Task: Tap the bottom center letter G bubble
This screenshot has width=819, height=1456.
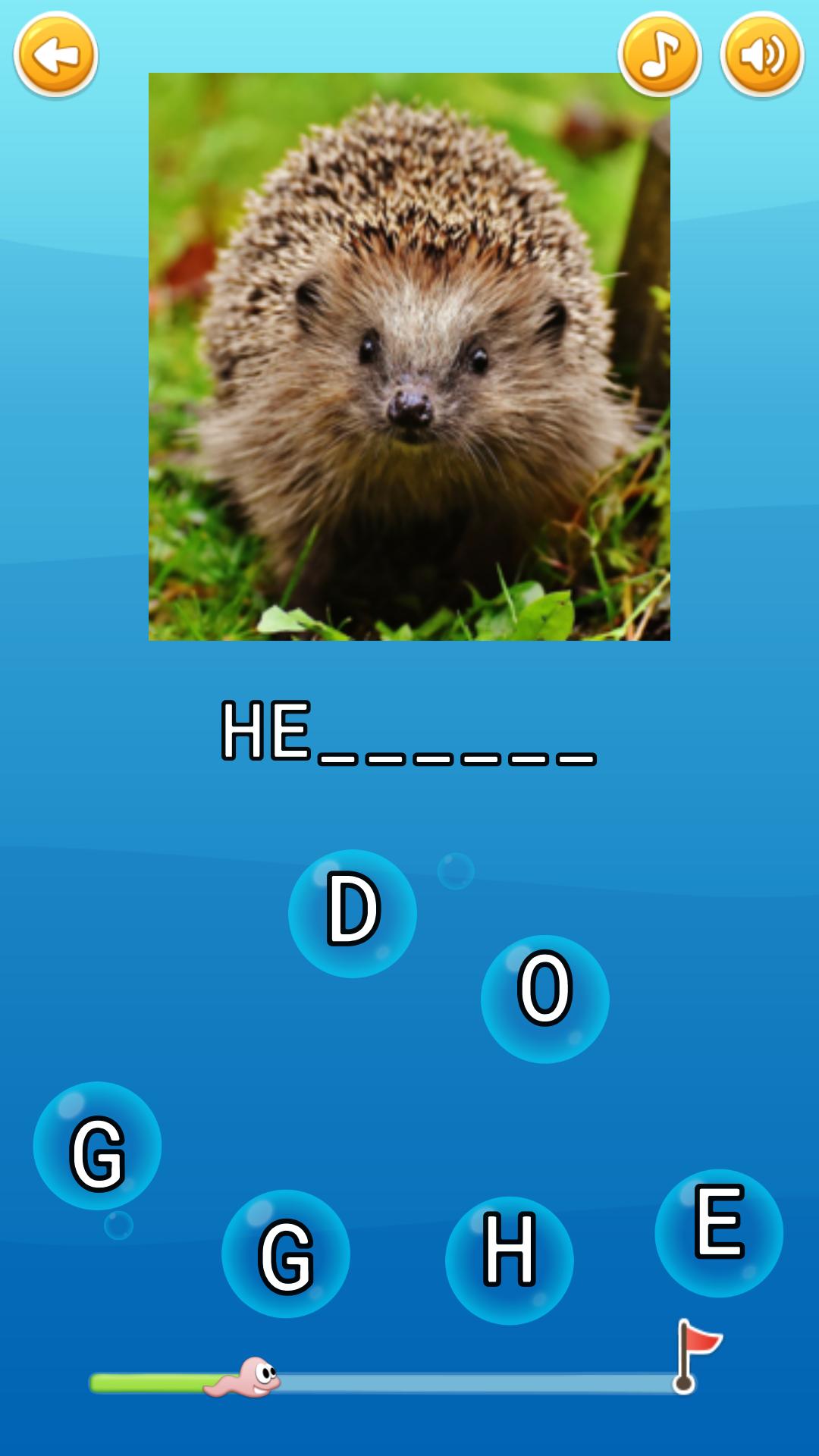Action: click(x=287, y=1253)
